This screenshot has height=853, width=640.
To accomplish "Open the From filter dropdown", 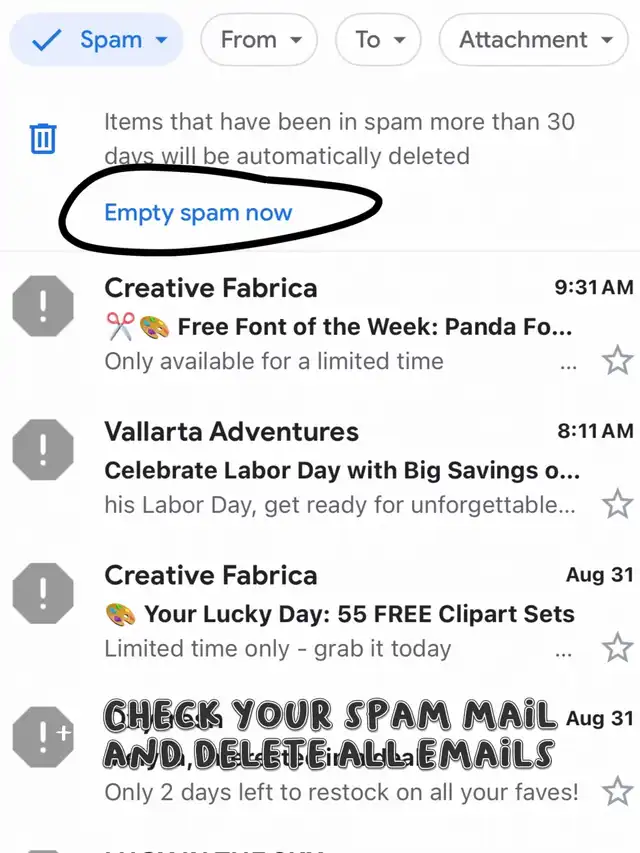I will [x=259, y=40].
